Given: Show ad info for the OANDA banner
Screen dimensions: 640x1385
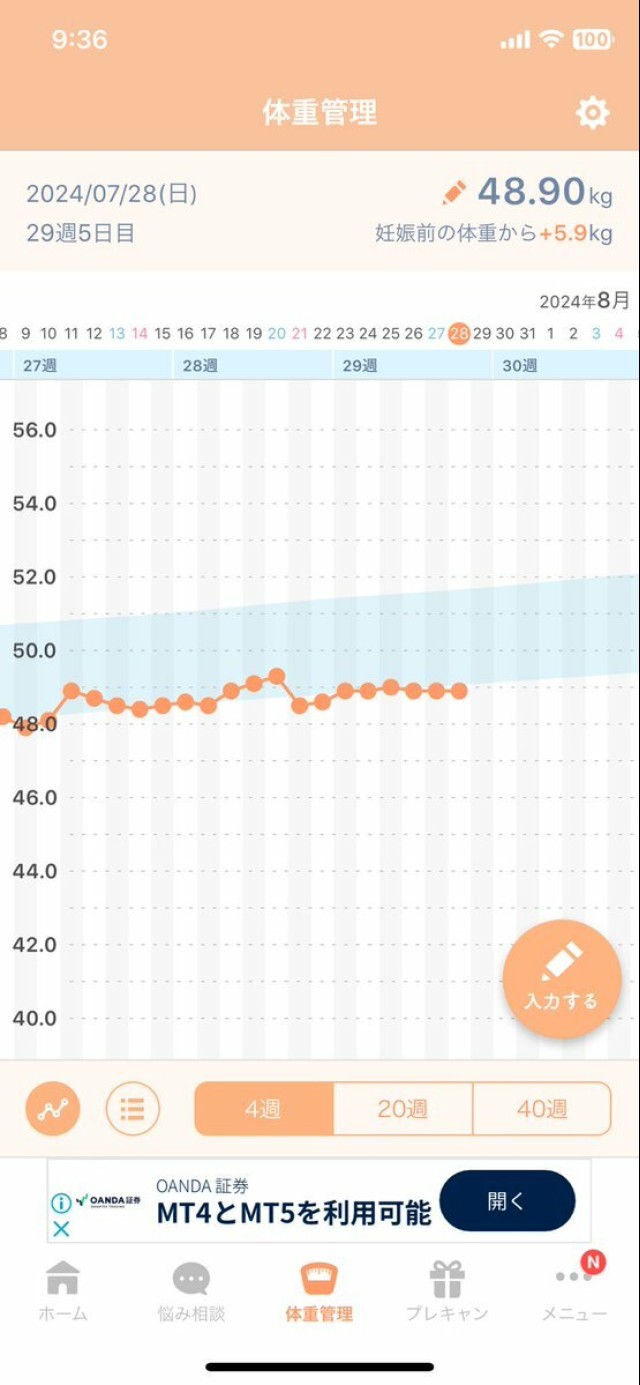Looking at the screenshot, I should pos(61,1203).
